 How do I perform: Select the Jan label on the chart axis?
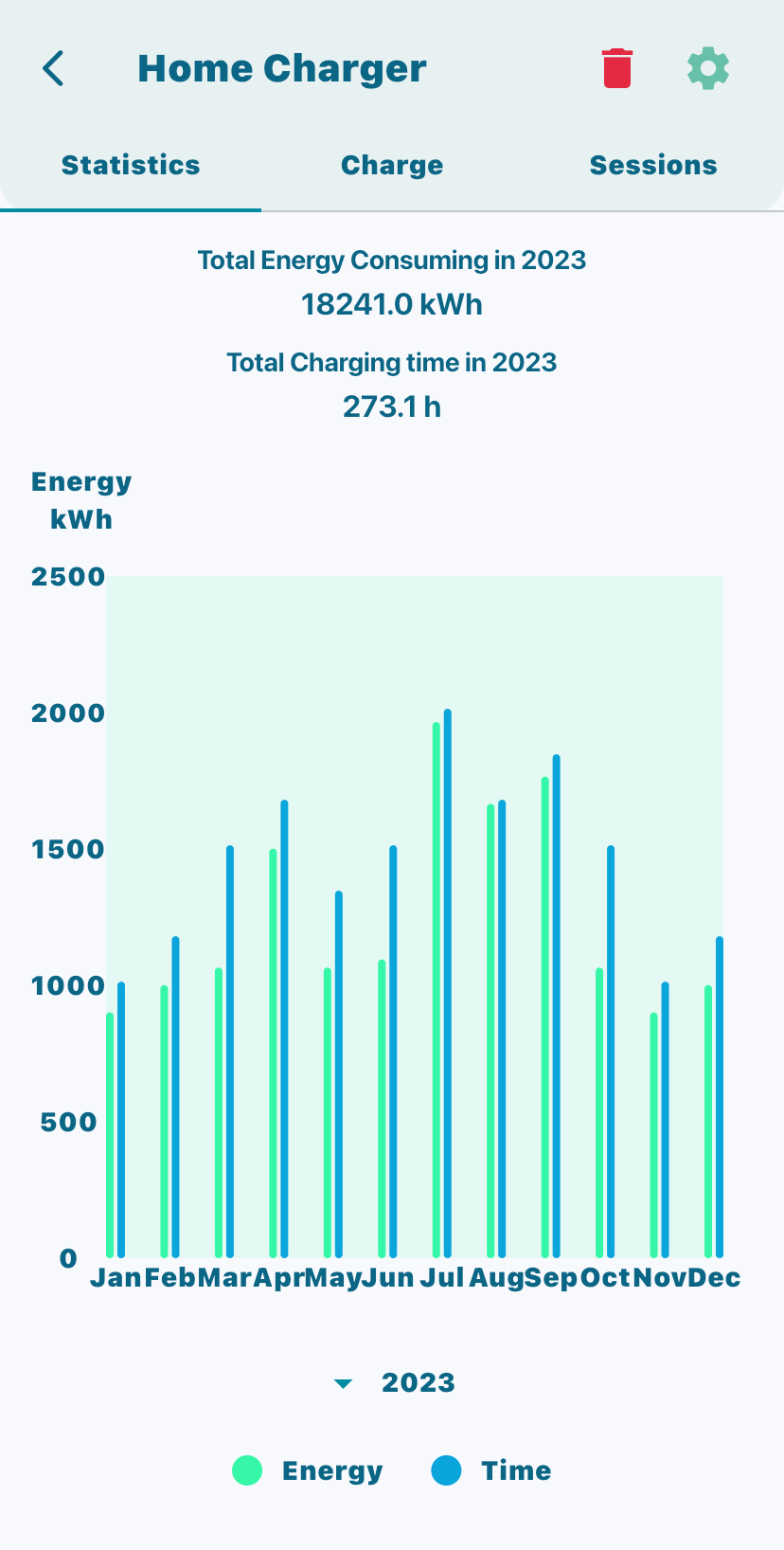coord(116,1277)
